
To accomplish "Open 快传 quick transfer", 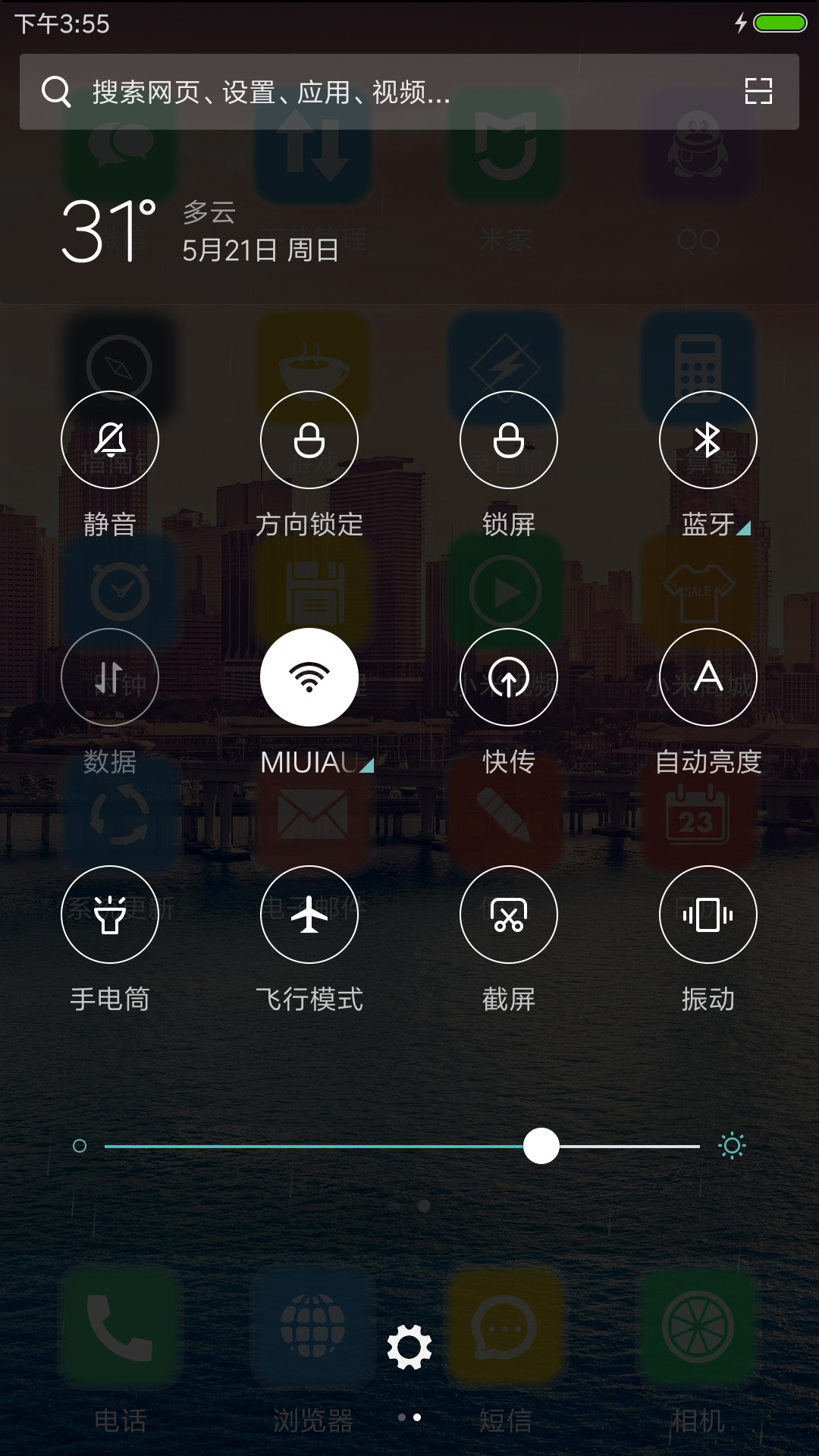I will 509,677.
